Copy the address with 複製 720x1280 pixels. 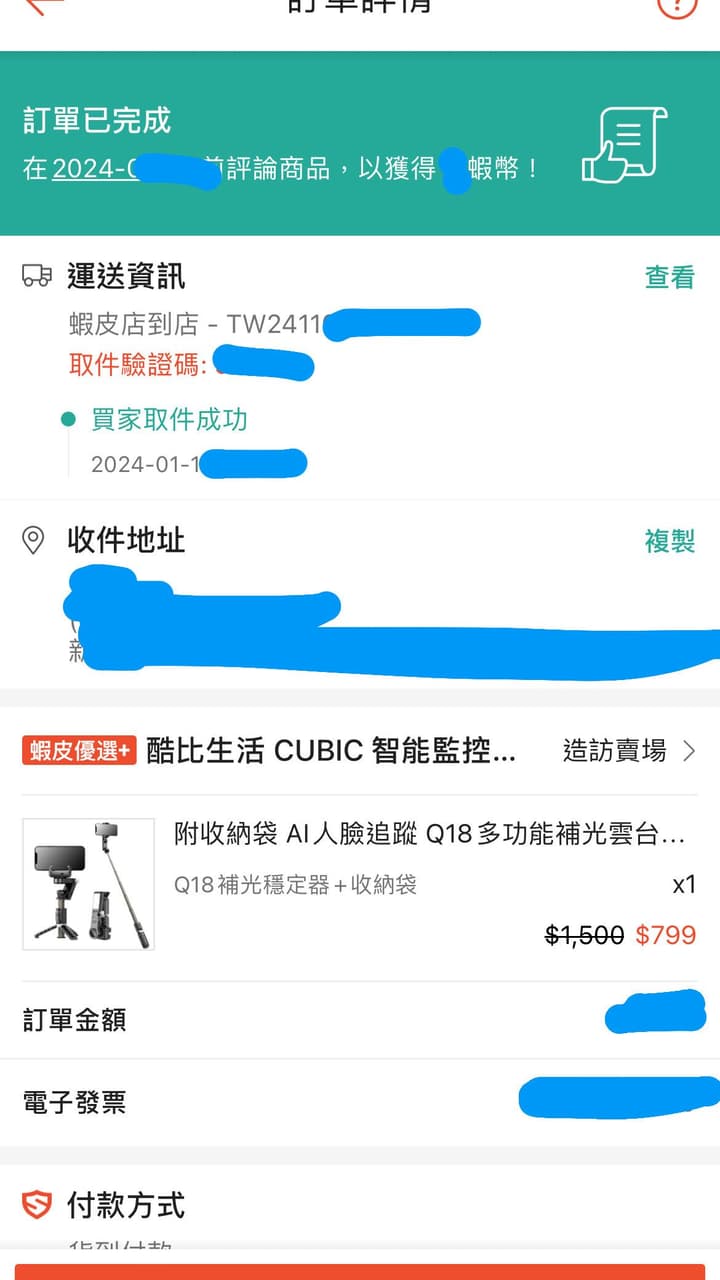click(x=669, y=542)
